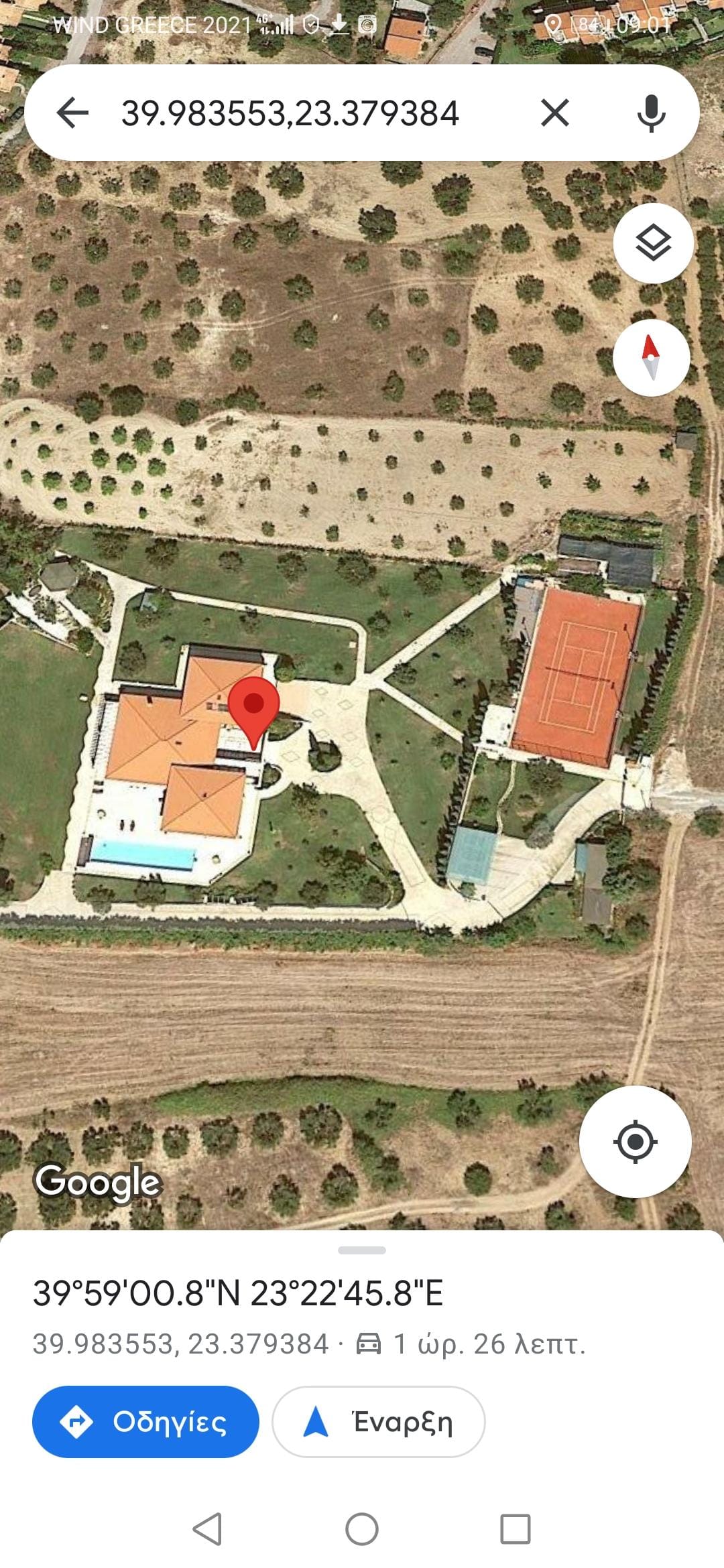
Task: Clear the searched coordinates
Action: (554, 113)
